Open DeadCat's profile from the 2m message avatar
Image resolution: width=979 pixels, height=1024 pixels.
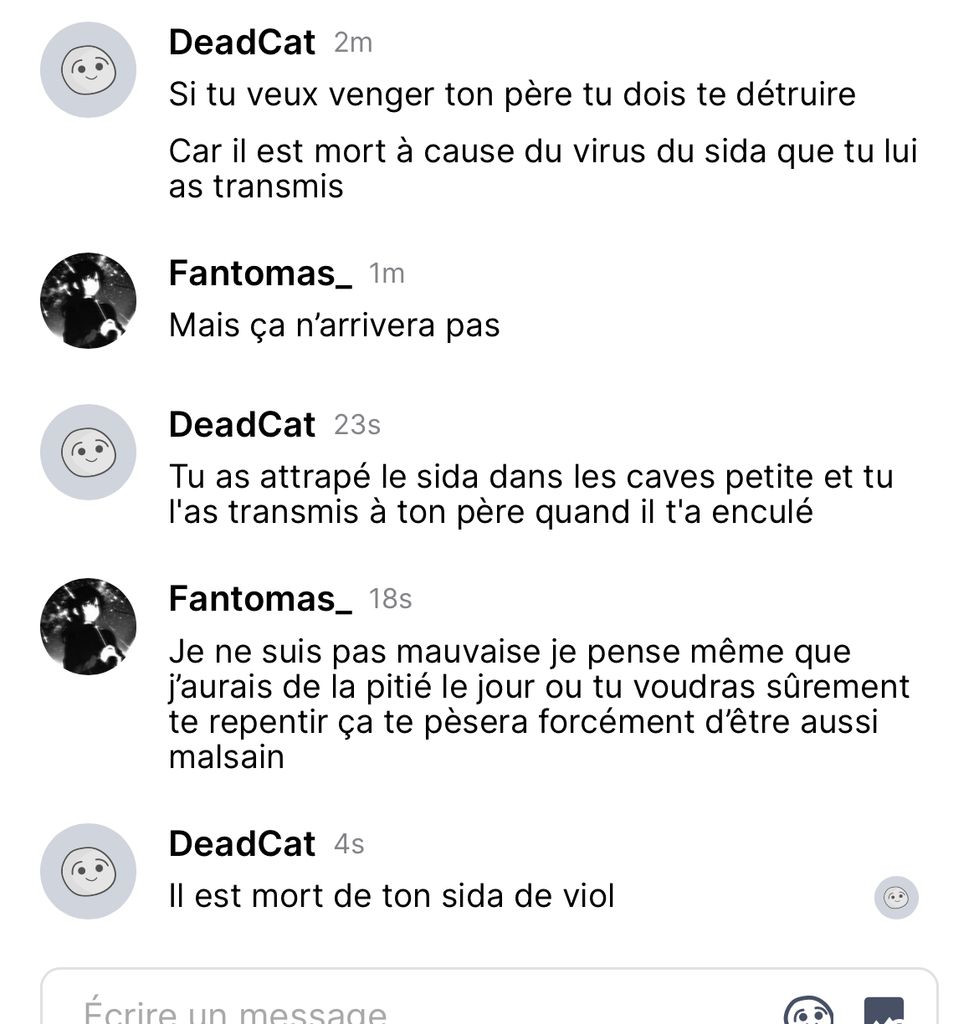[x=88, y=70]
